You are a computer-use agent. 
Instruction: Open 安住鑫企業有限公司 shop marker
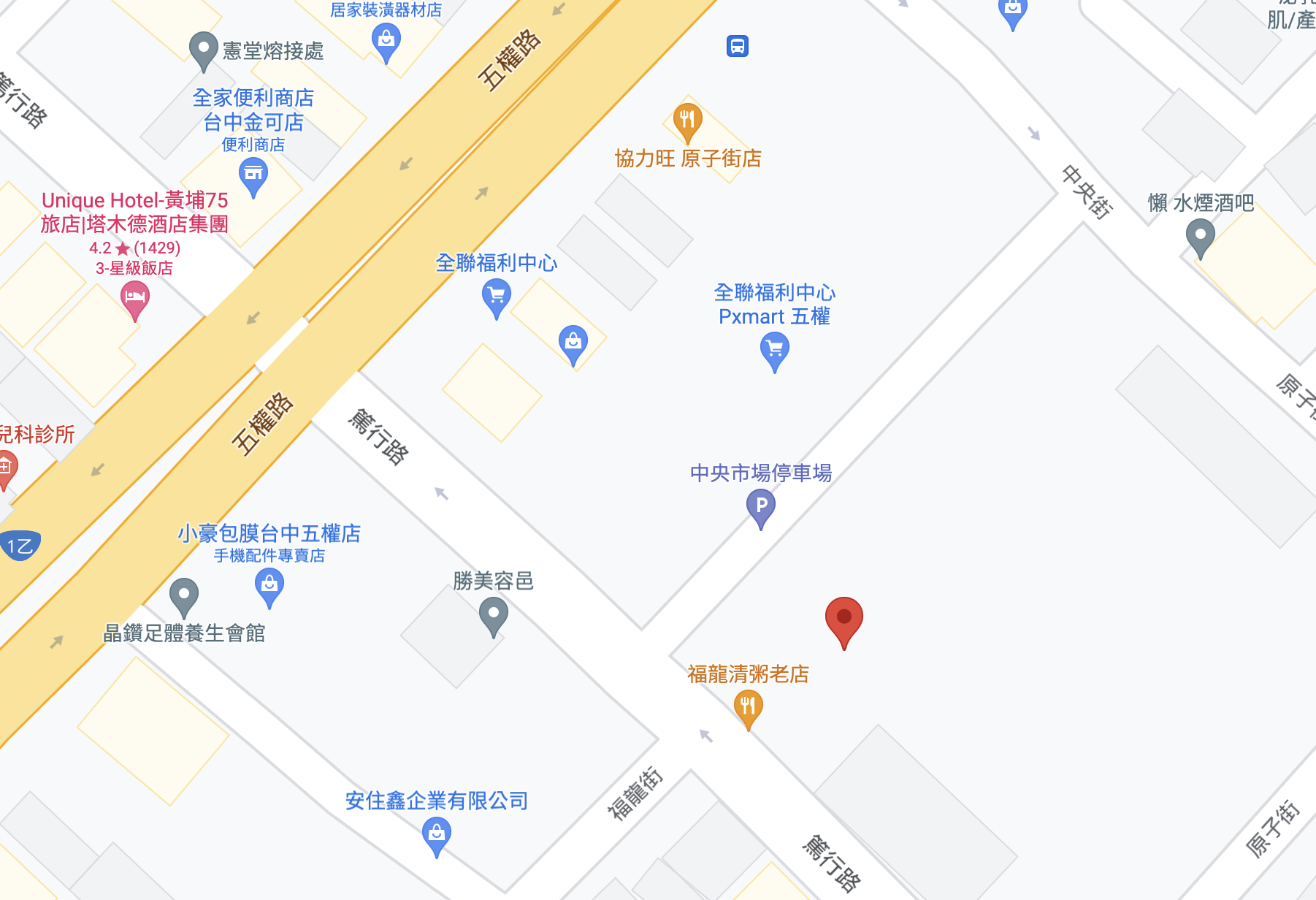coord(437,834)
